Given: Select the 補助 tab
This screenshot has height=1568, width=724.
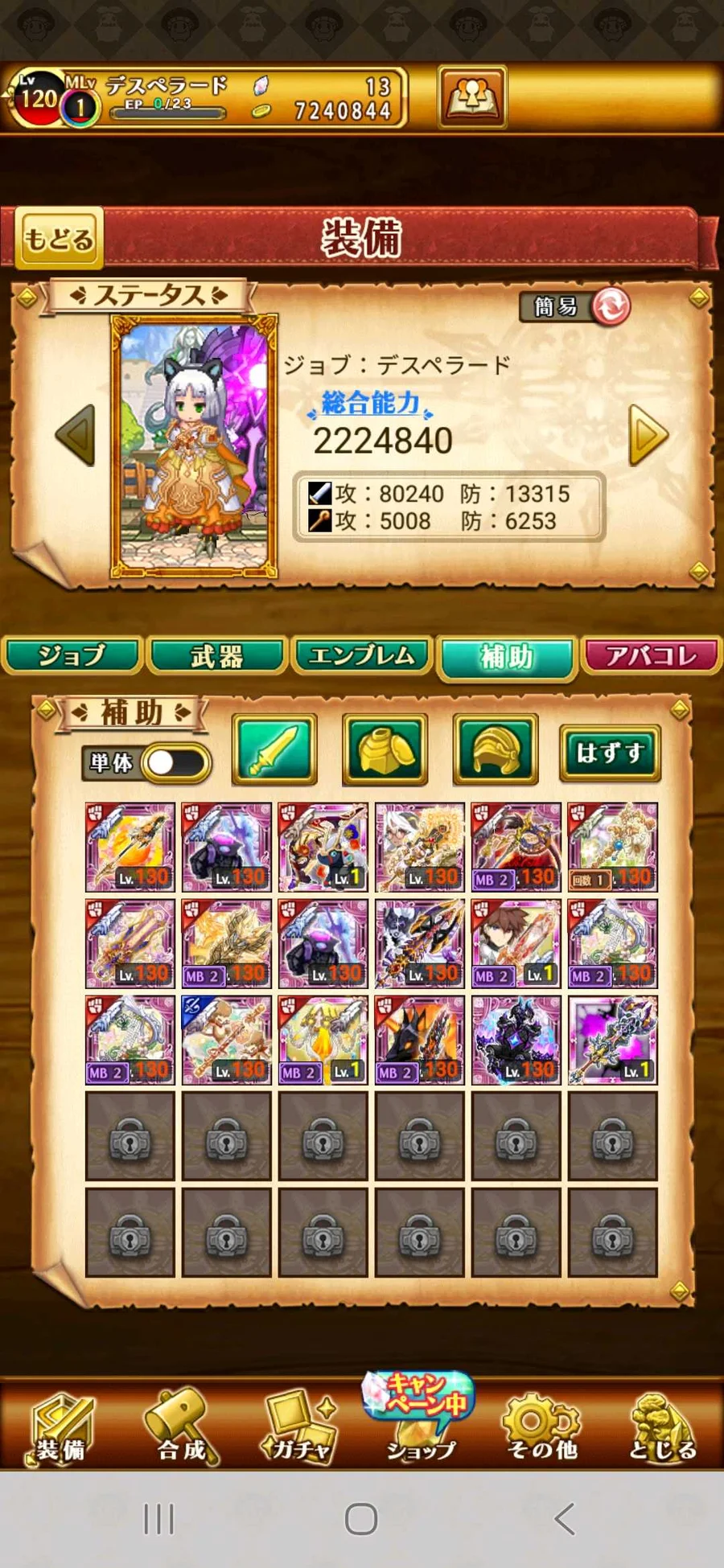Looking at the screenshot, I should 507,657.
